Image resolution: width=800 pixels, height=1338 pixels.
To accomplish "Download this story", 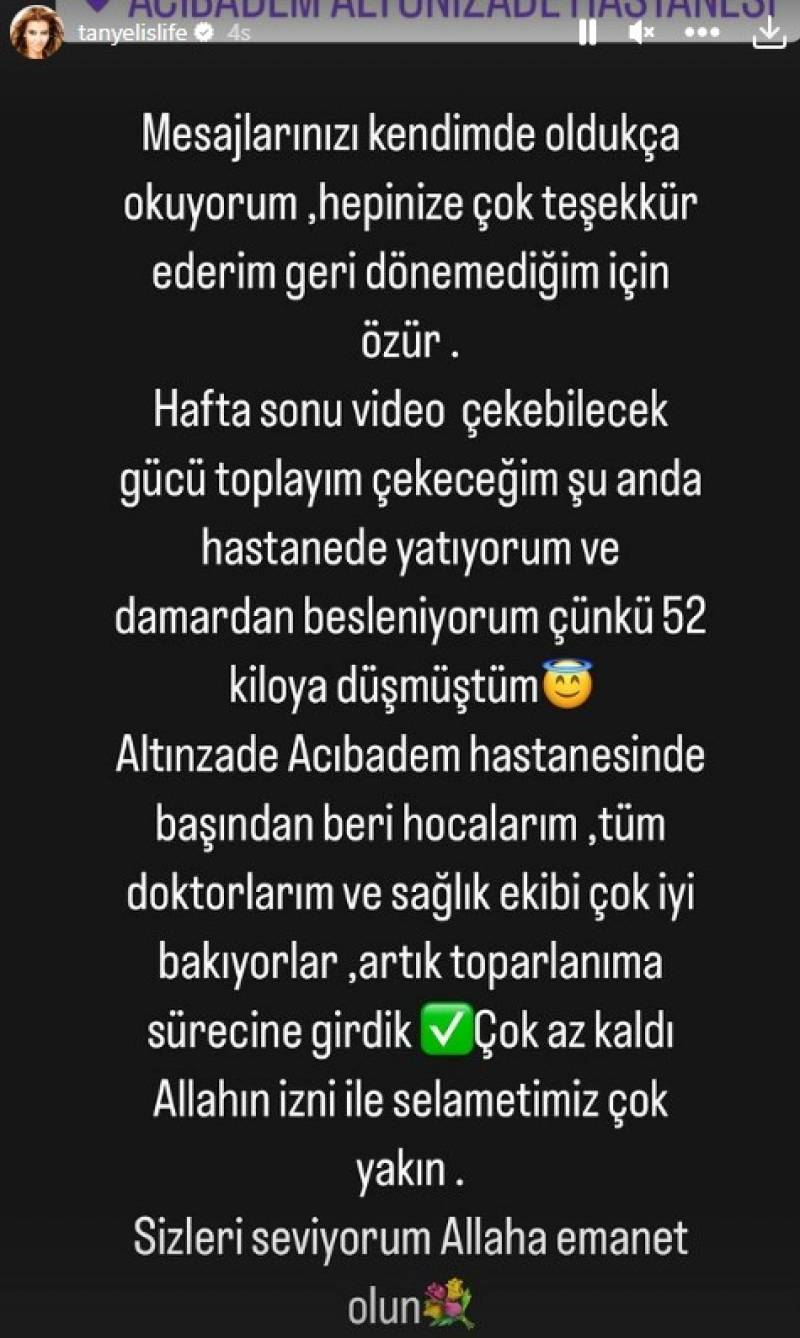I will (769, 33).
